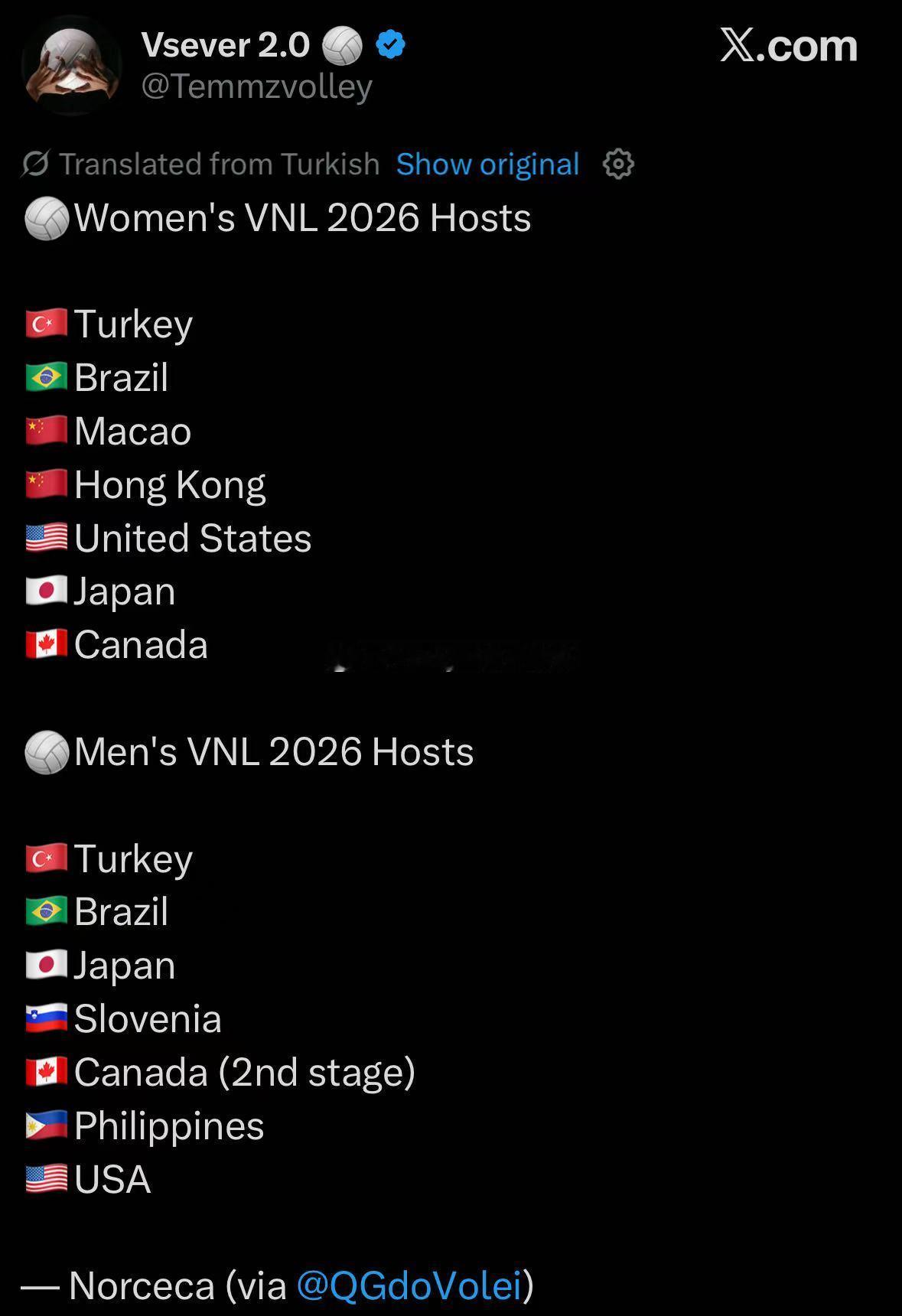
Task: Select the Macao entry text
Action: click(x=132, y=430)
